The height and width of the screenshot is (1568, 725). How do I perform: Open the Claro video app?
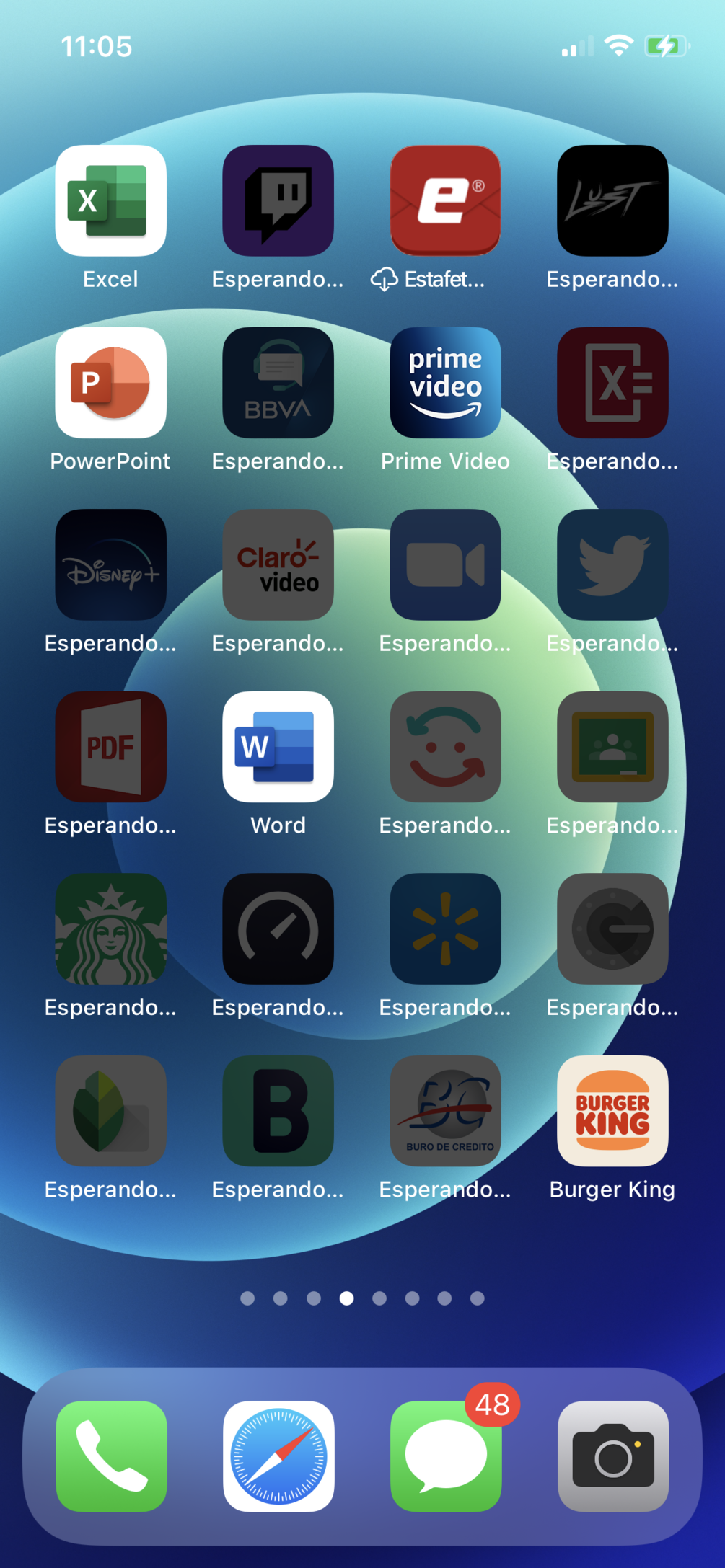pyautogui.click(x=278, y=564)
